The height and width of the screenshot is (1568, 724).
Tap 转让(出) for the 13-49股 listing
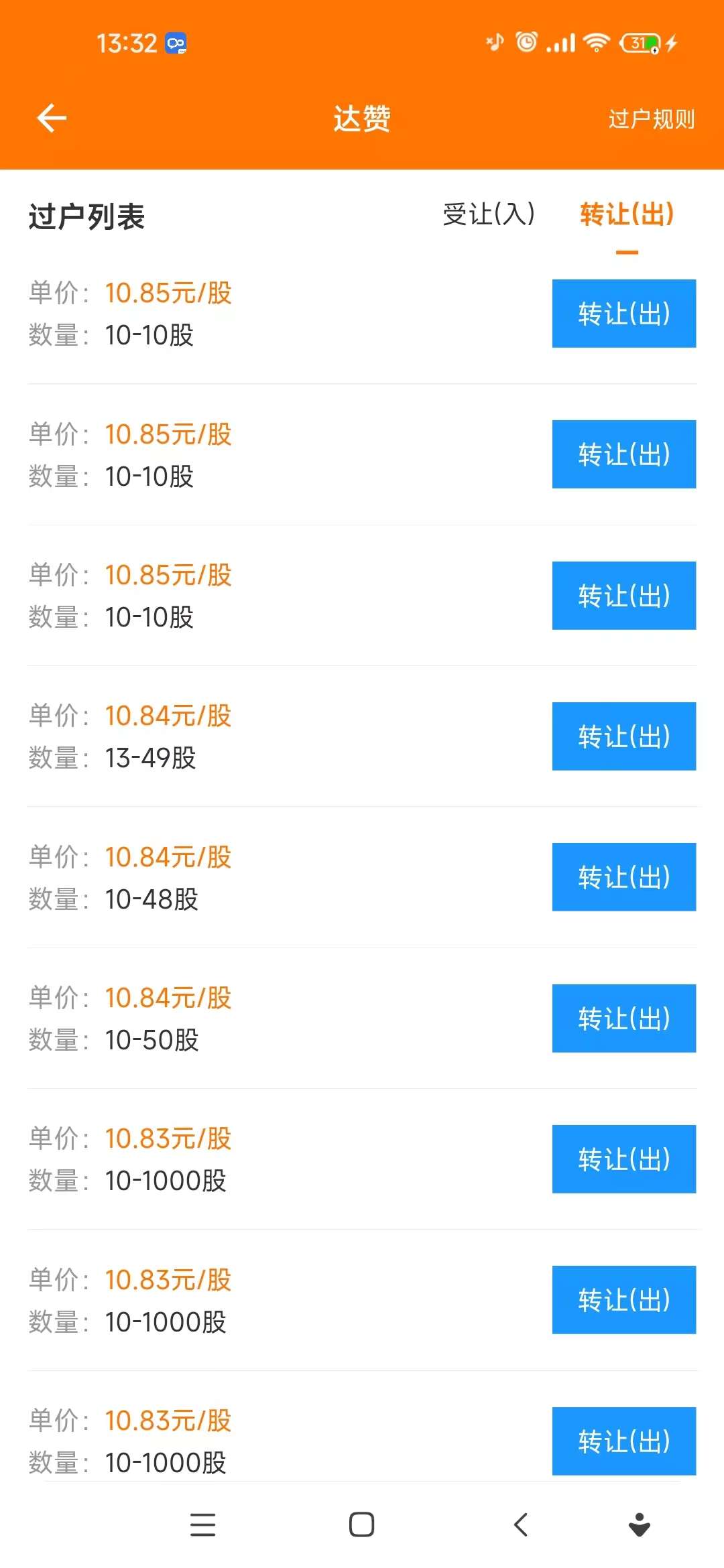pos(624,736)
